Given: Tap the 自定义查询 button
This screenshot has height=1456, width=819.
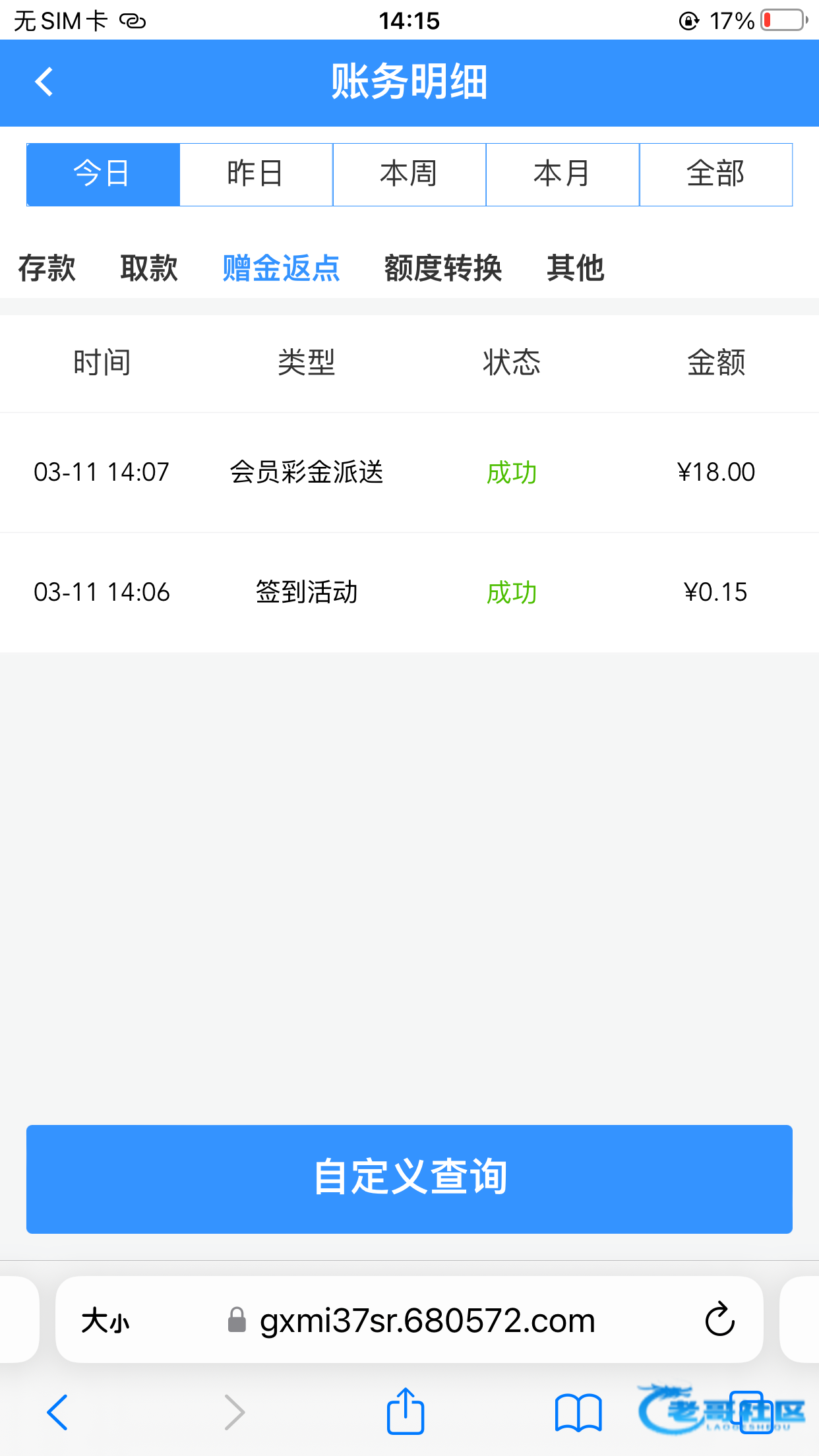Looking at the screenshot, I should [409, 1178].
